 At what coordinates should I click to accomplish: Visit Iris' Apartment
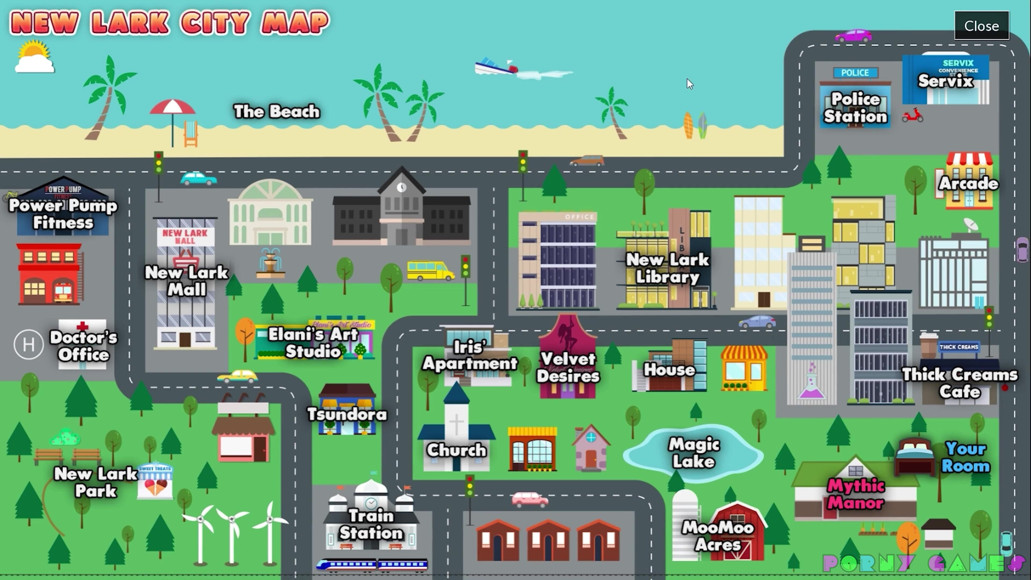(469, 355)
